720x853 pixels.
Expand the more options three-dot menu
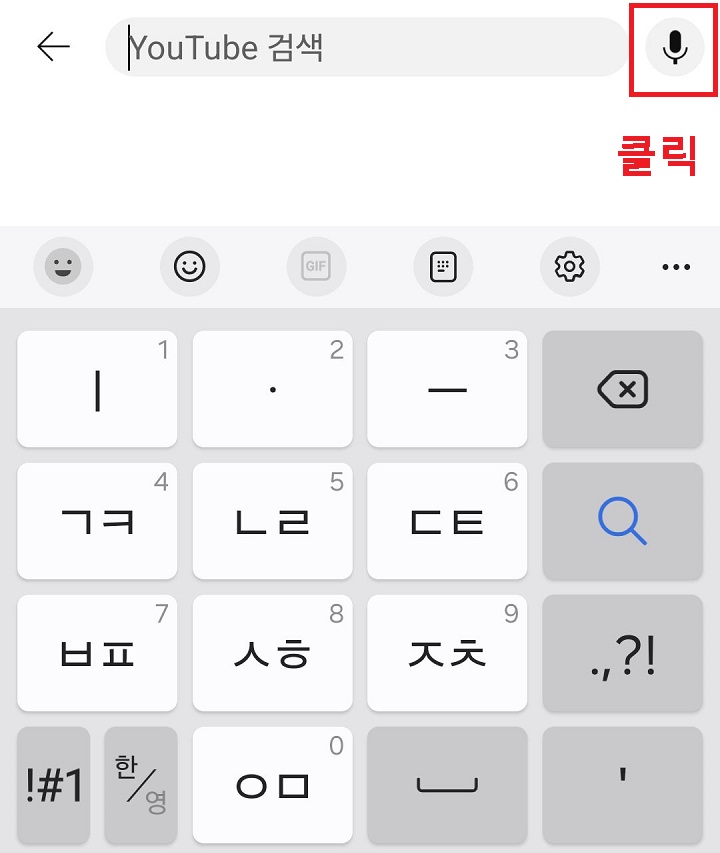point(676,266)
